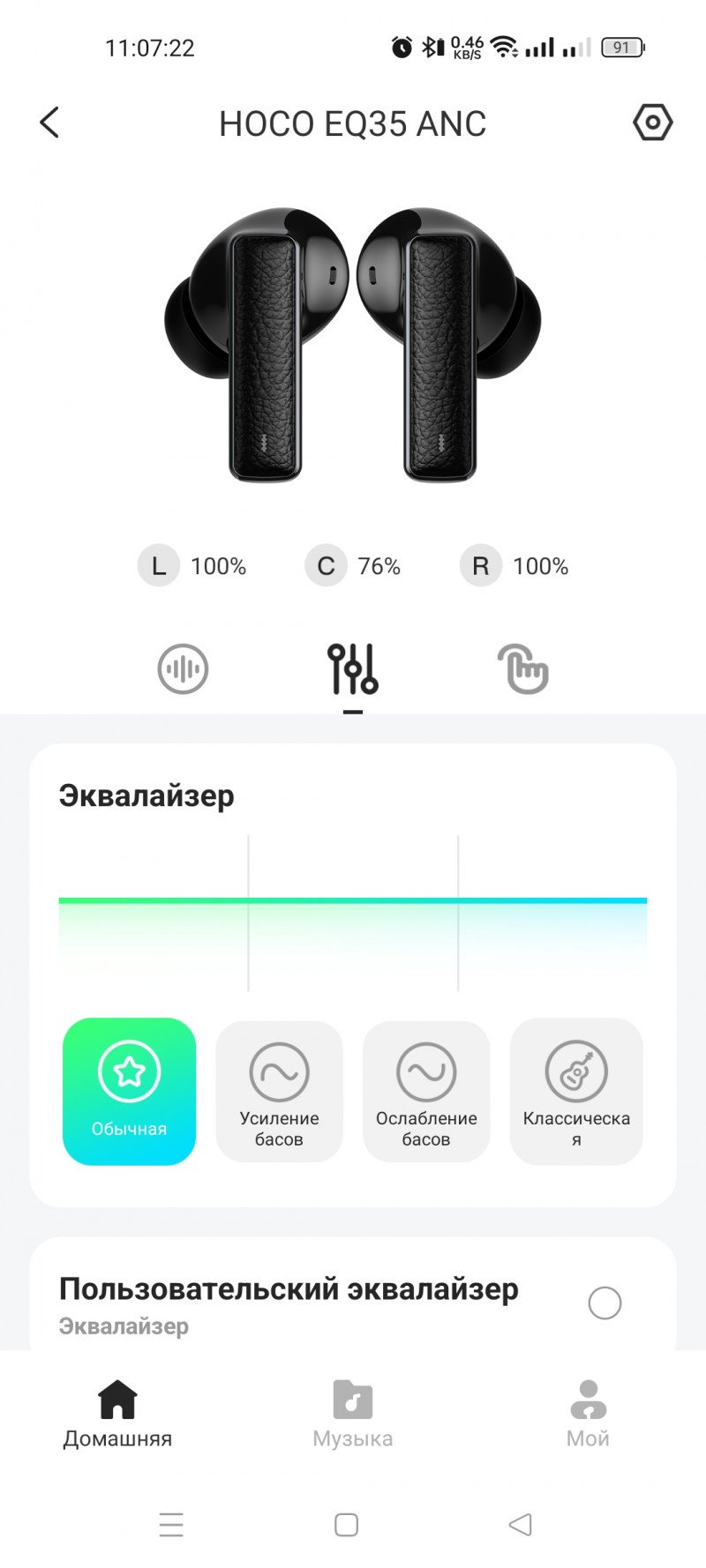The height and width of the screenshot is (1568, 706).
Task: Open device settings hexagon icon
Action: tap(652, 123)
